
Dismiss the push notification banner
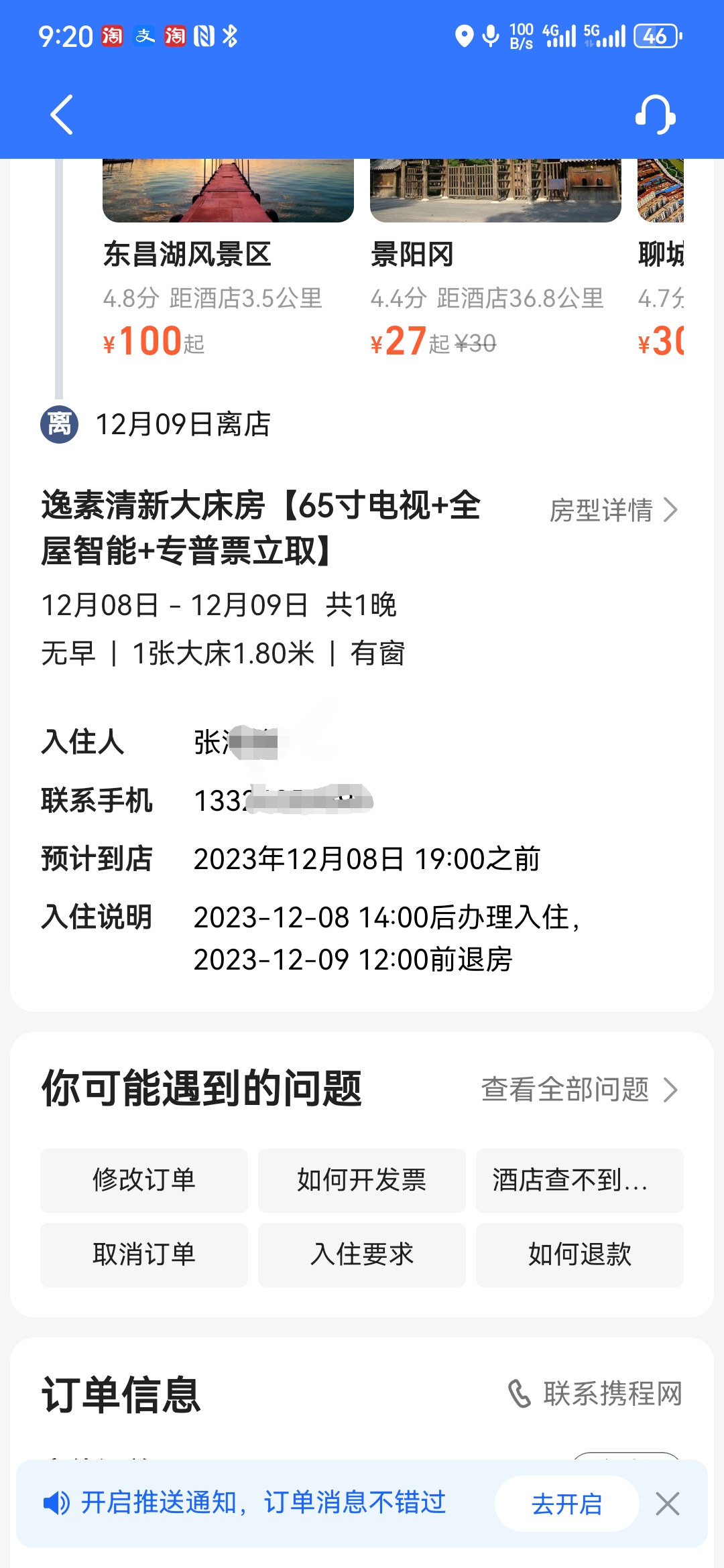coord(668,1504)
